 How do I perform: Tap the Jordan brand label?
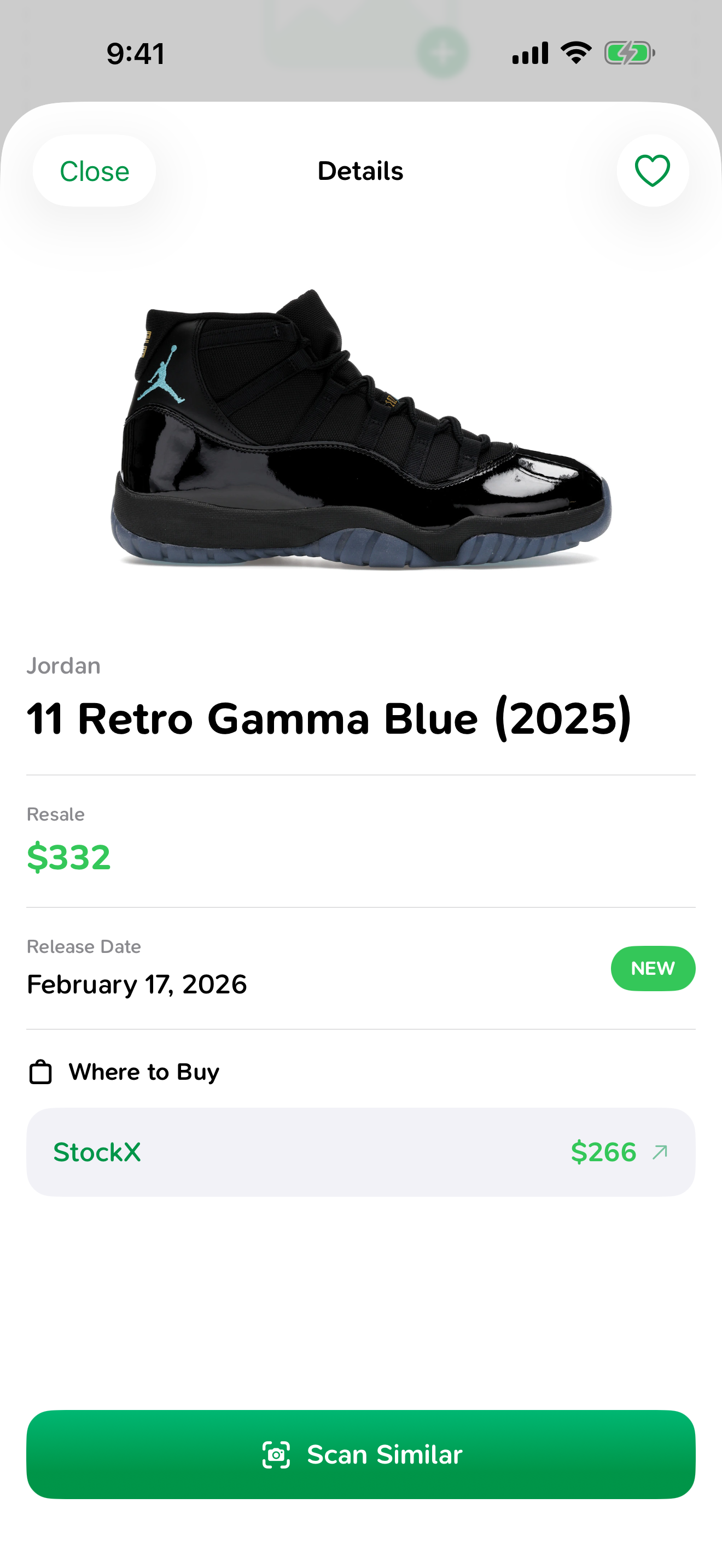pos(63,665)
